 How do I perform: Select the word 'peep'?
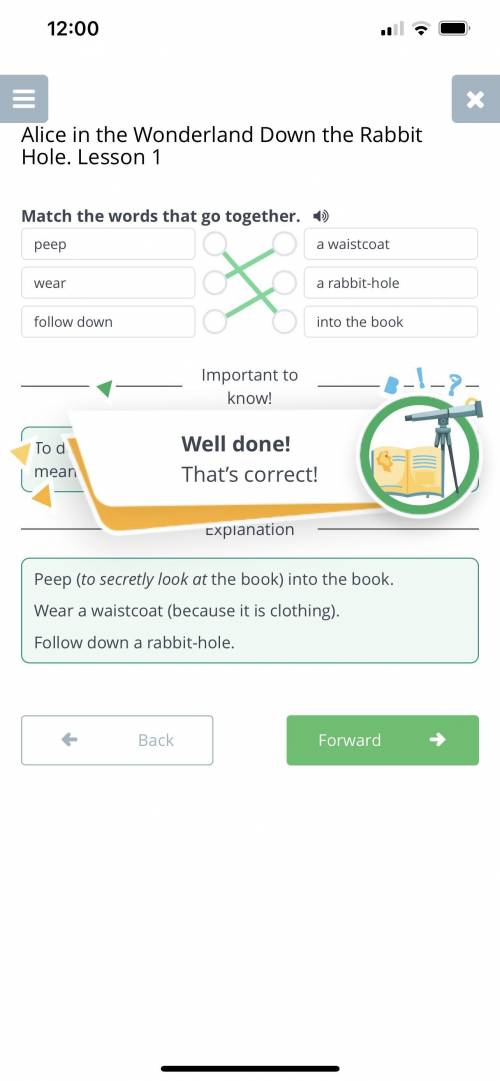[x=108, y=244]
